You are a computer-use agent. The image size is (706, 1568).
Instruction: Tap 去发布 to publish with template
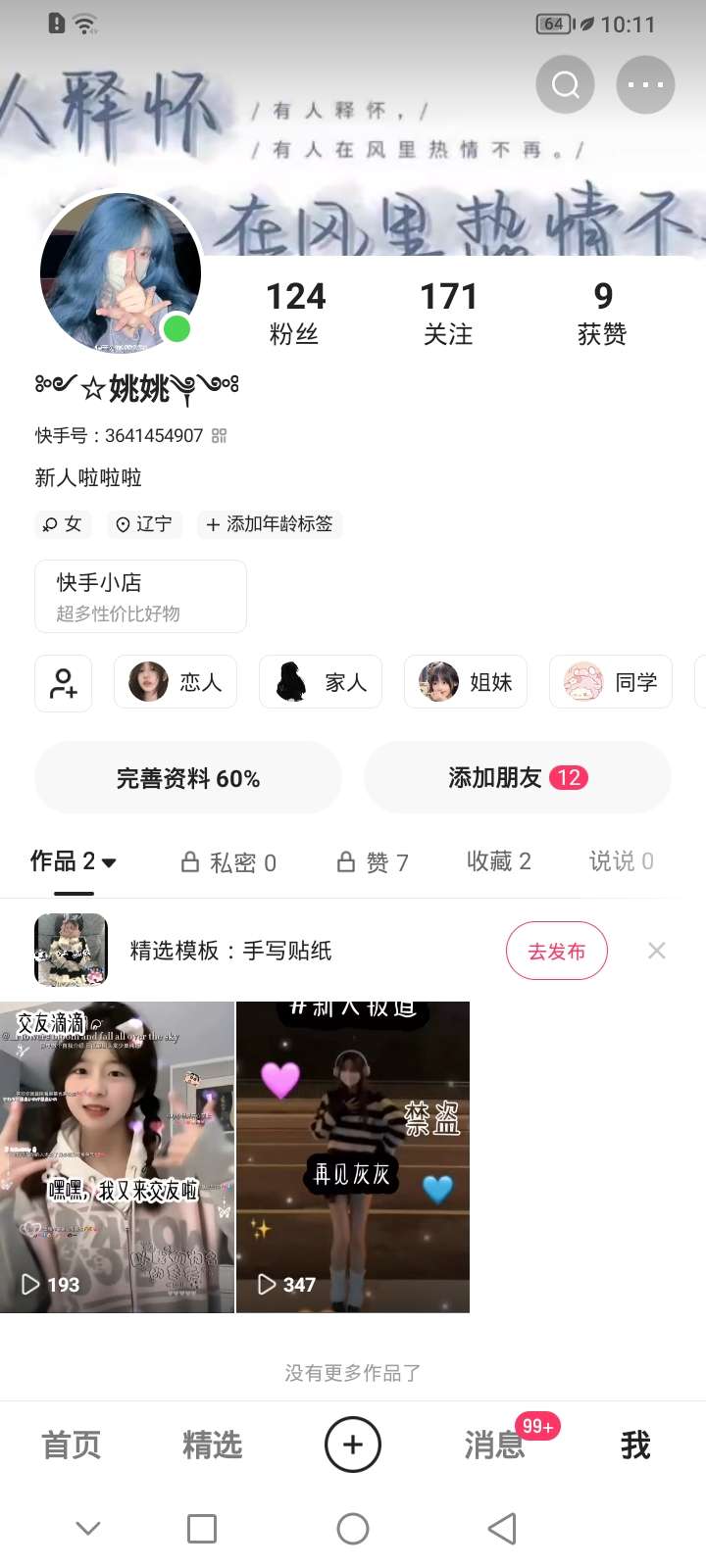click(556, 951)
